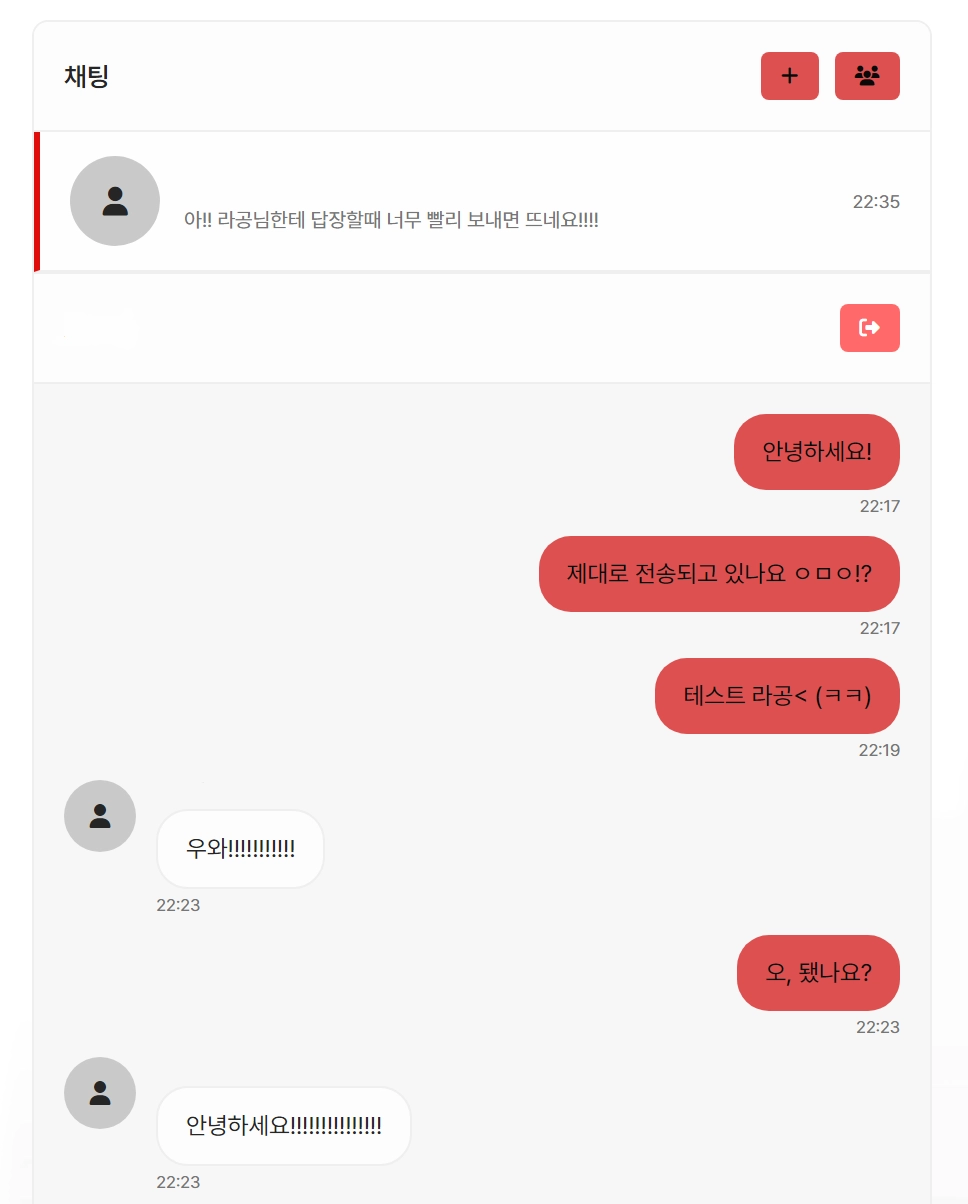
Task: Open the group members icon button
Action: pos(867,76)
